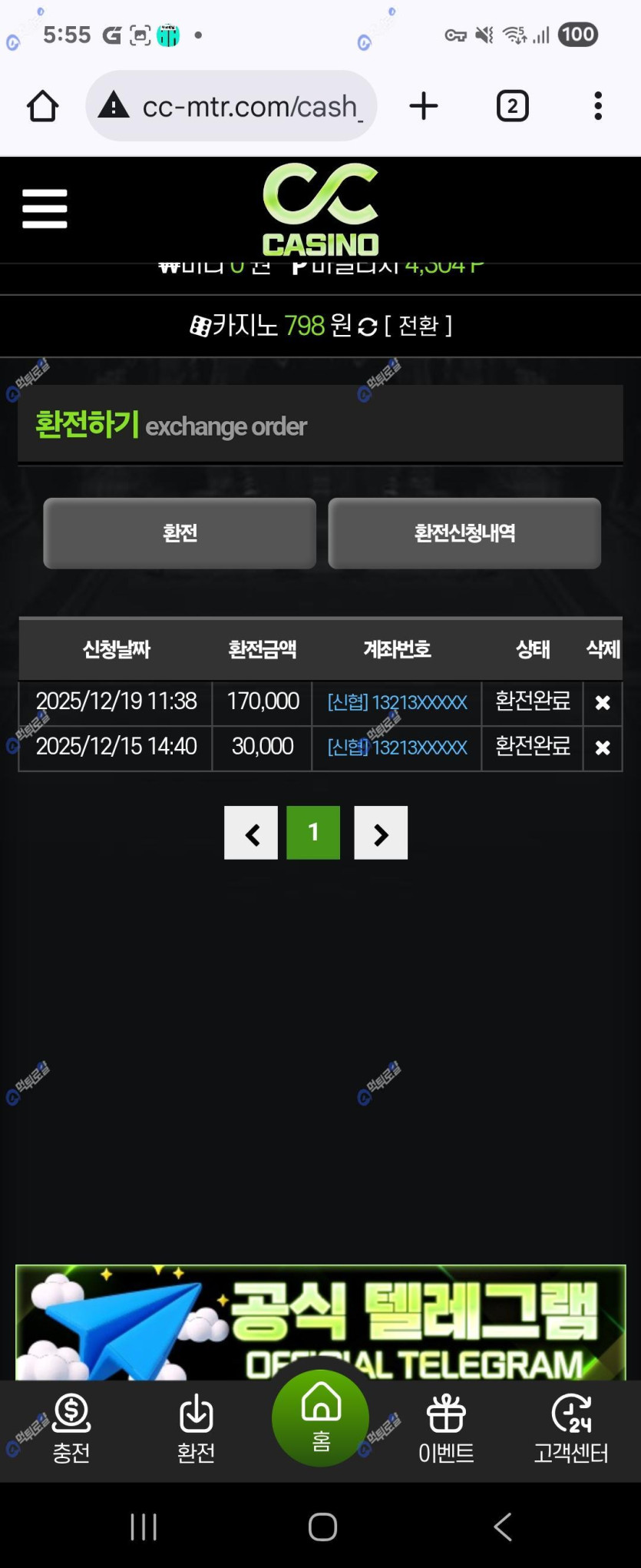Select page 1 in pagination
Screen dimensions: 641x1568
point(313,833)
